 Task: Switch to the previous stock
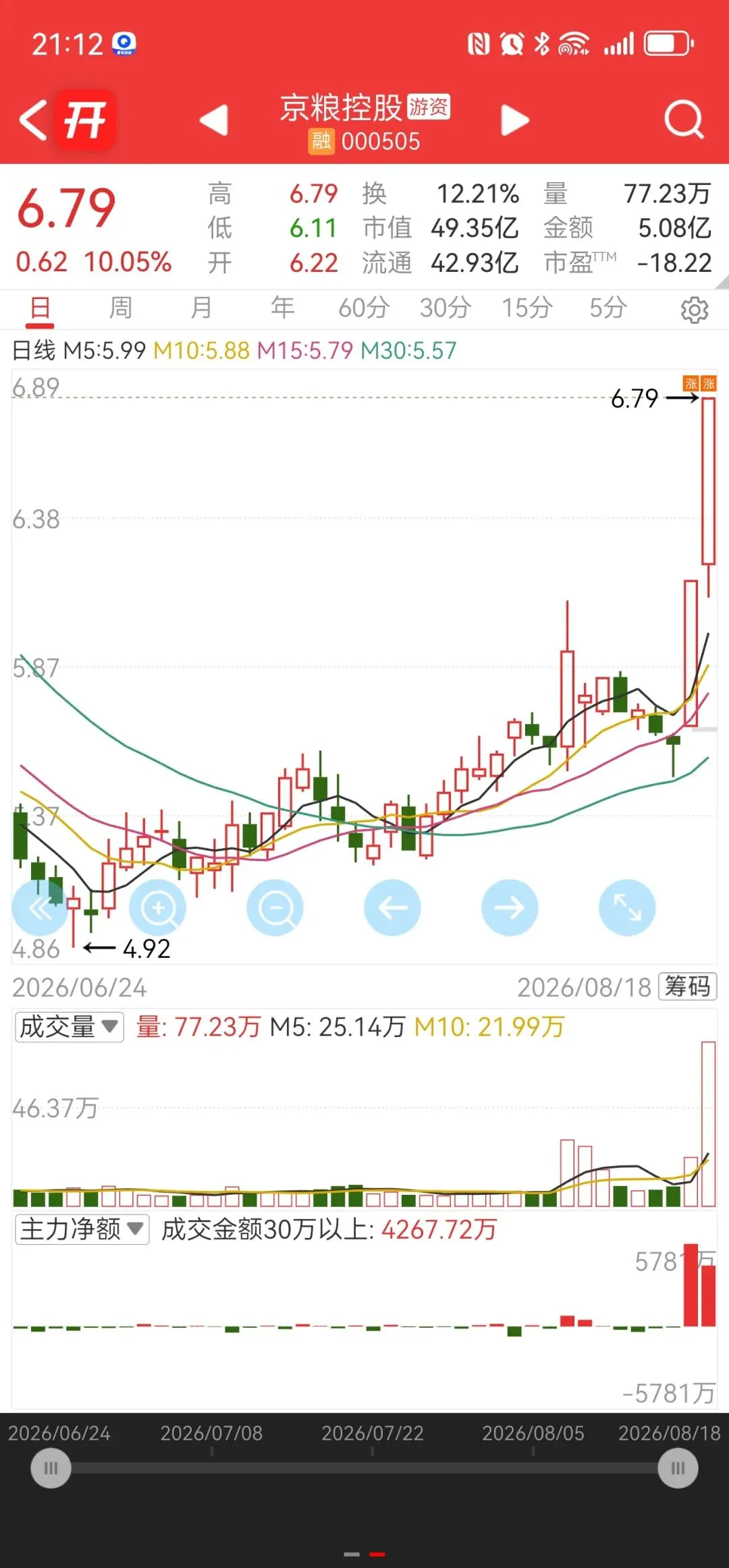(214, 120)
